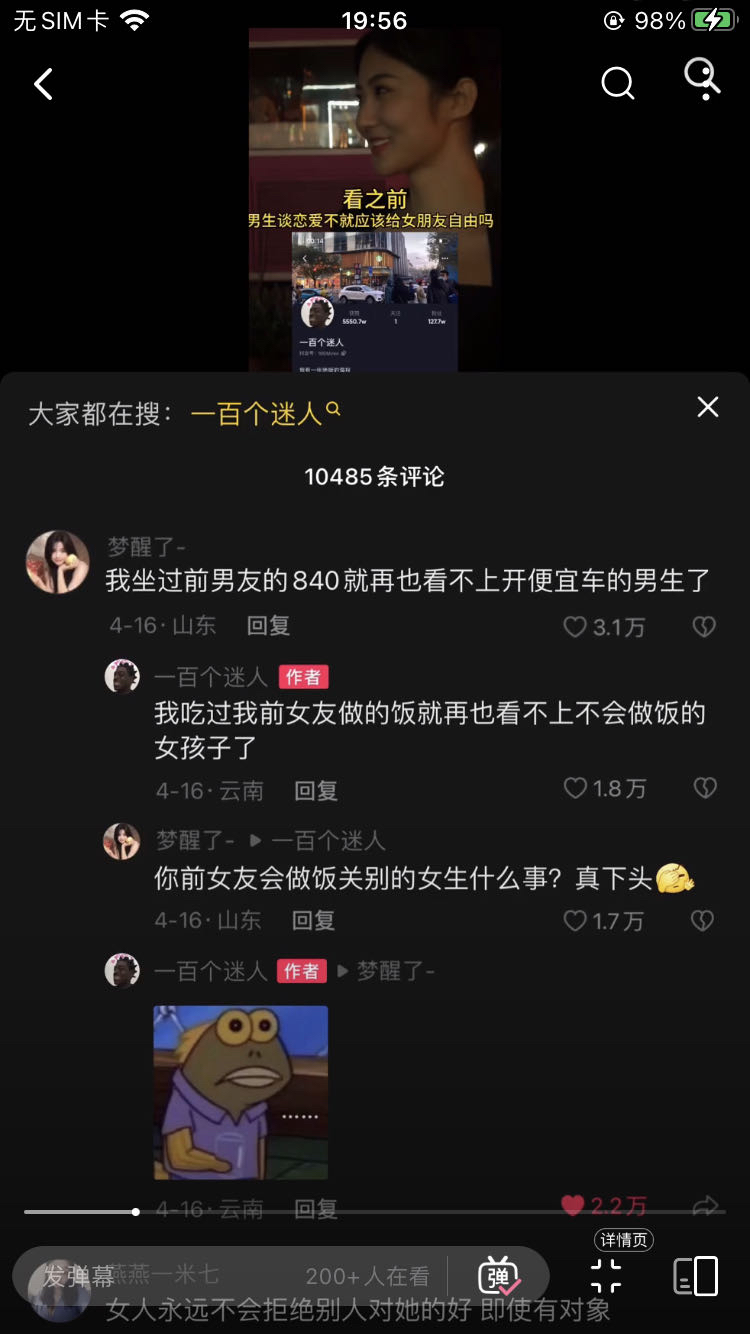Tap the search icon at the top-right corner
This screenshot has height=1334, width=750.
[703, 79]
